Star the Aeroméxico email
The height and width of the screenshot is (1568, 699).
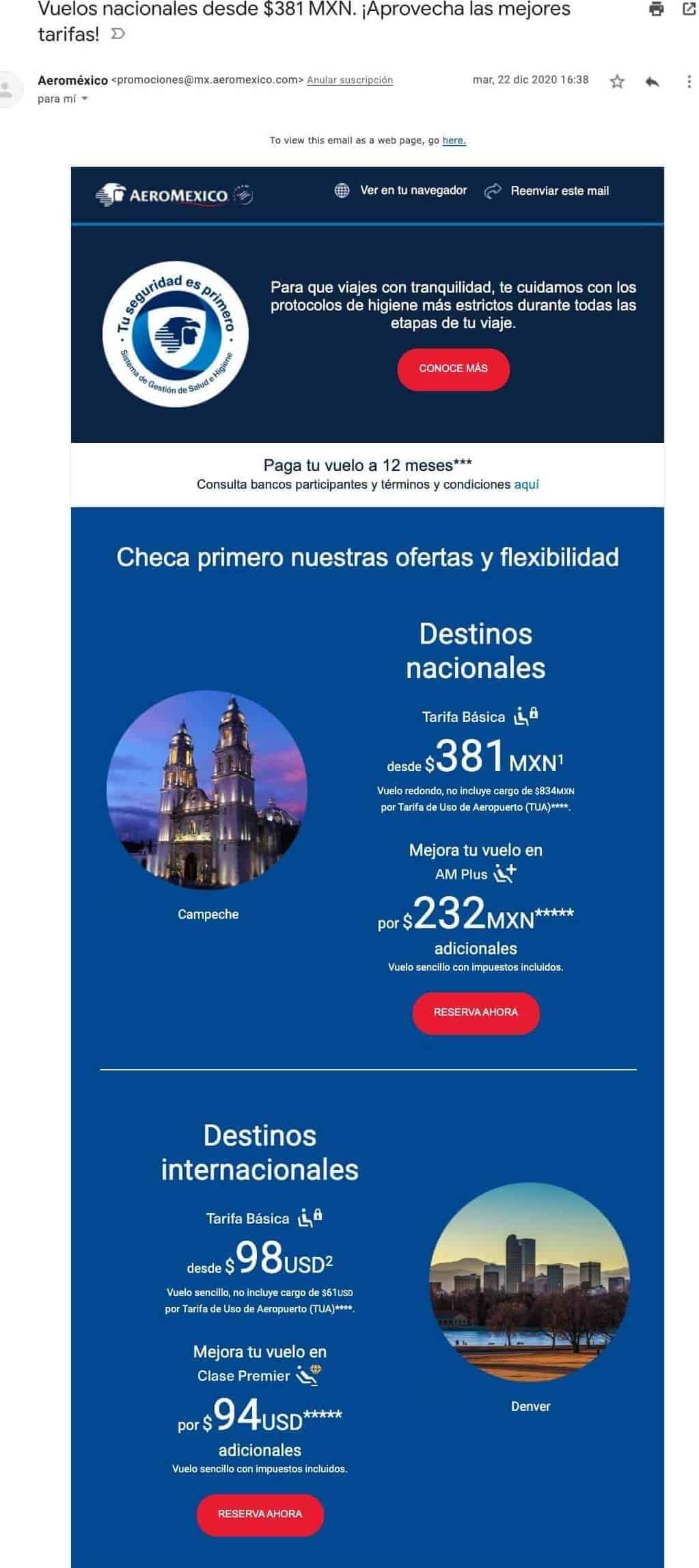pos(617,80)
